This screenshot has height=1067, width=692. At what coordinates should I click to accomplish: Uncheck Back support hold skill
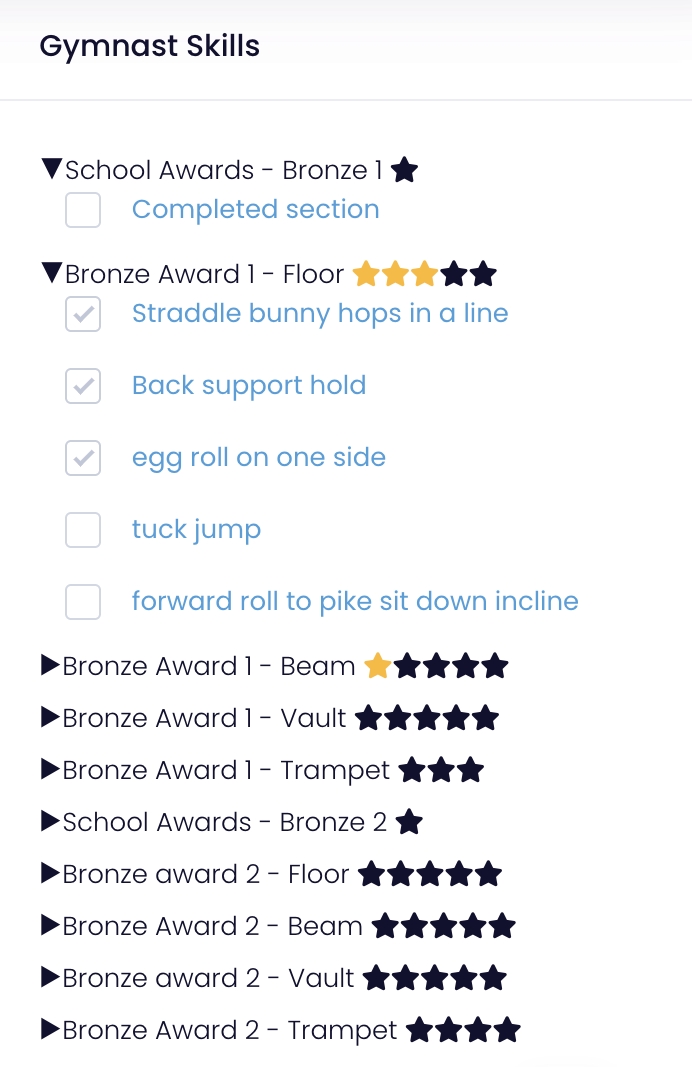point(83,386)
